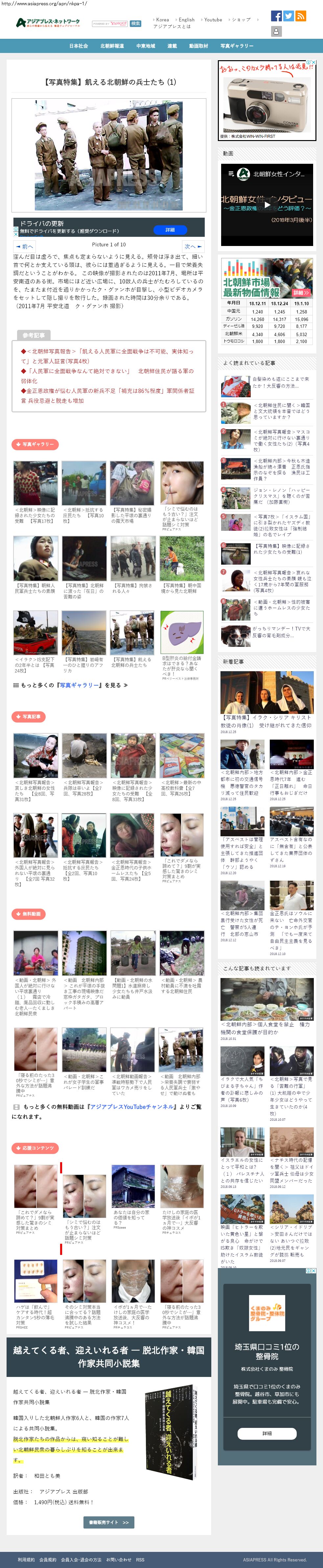Open the 北朝鮮報道 navigation item

pos(112,46)
